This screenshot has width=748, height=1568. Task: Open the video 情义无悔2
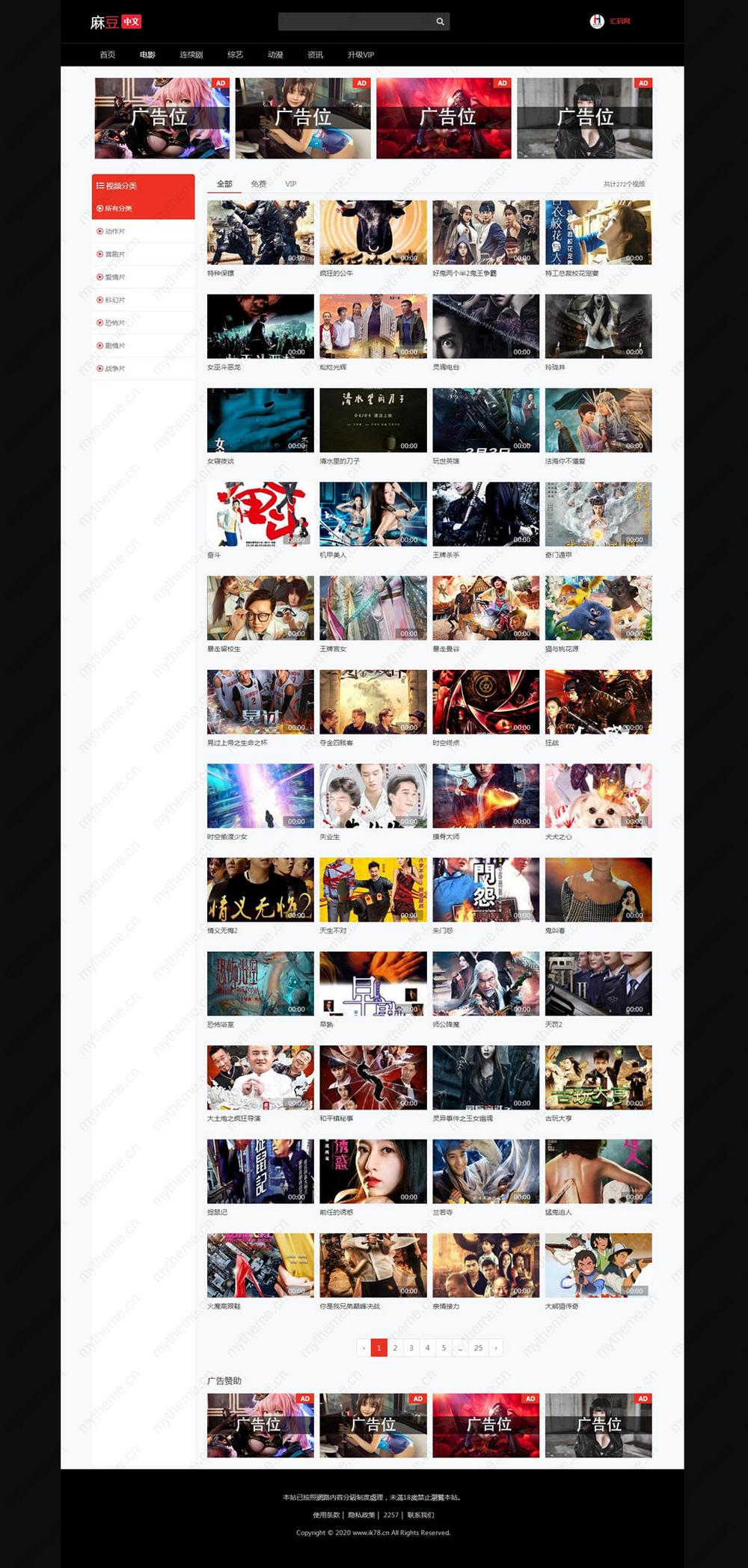point(260,890)
